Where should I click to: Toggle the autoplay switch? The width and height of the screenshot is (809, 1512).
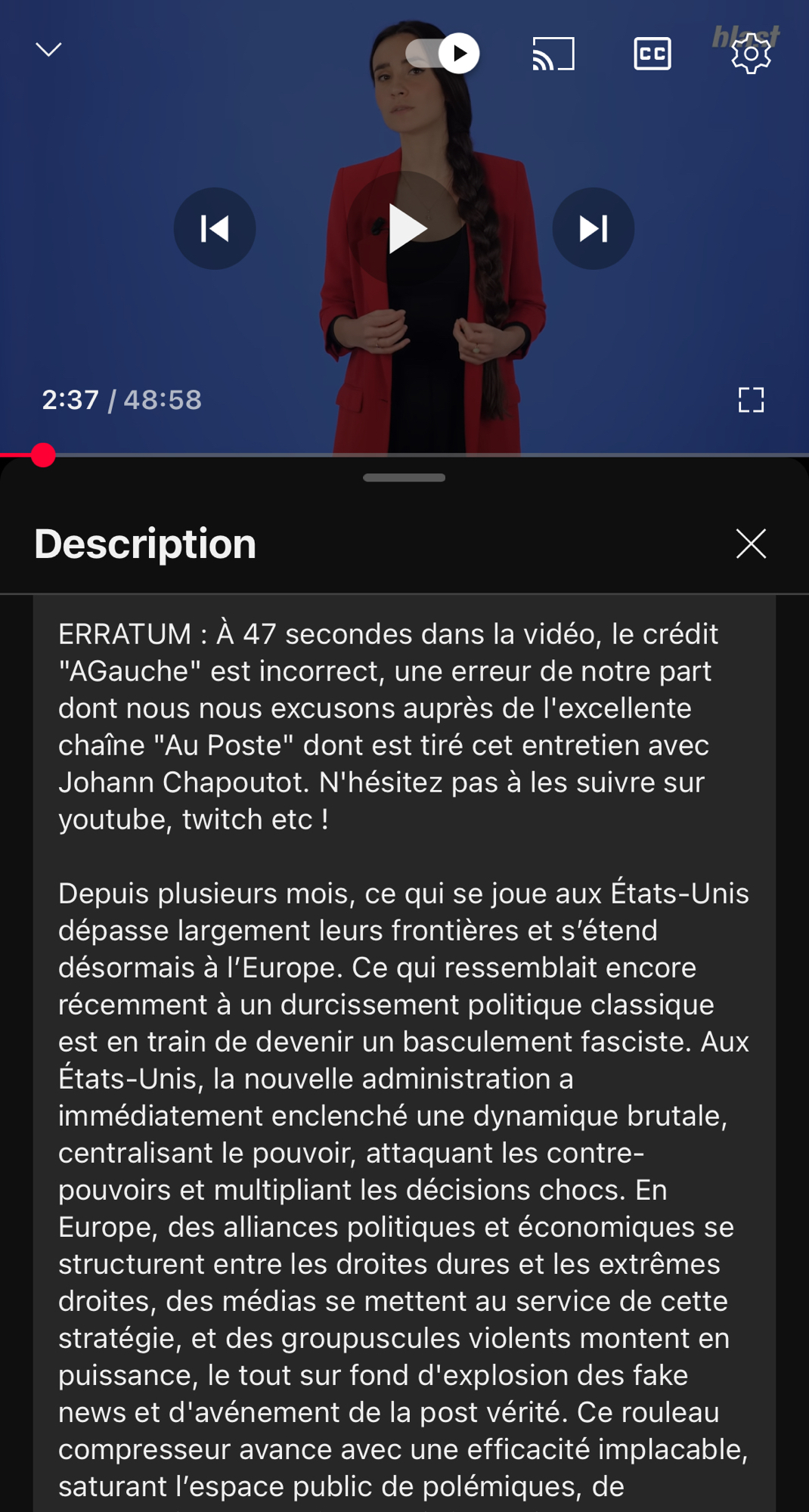click(x=443, y=54)
